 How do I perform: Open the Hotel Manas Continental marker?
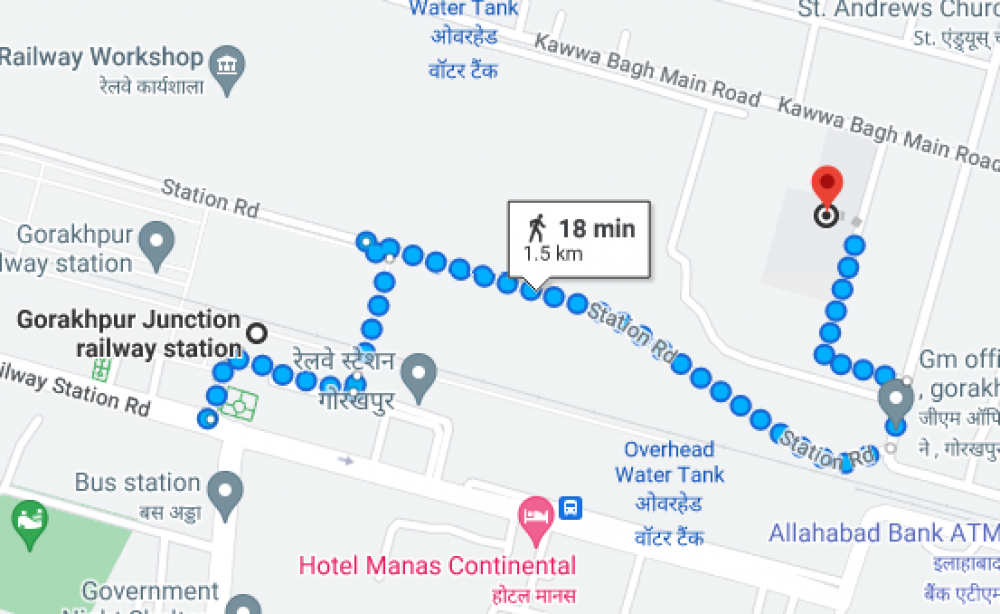[x=536, y=520]
